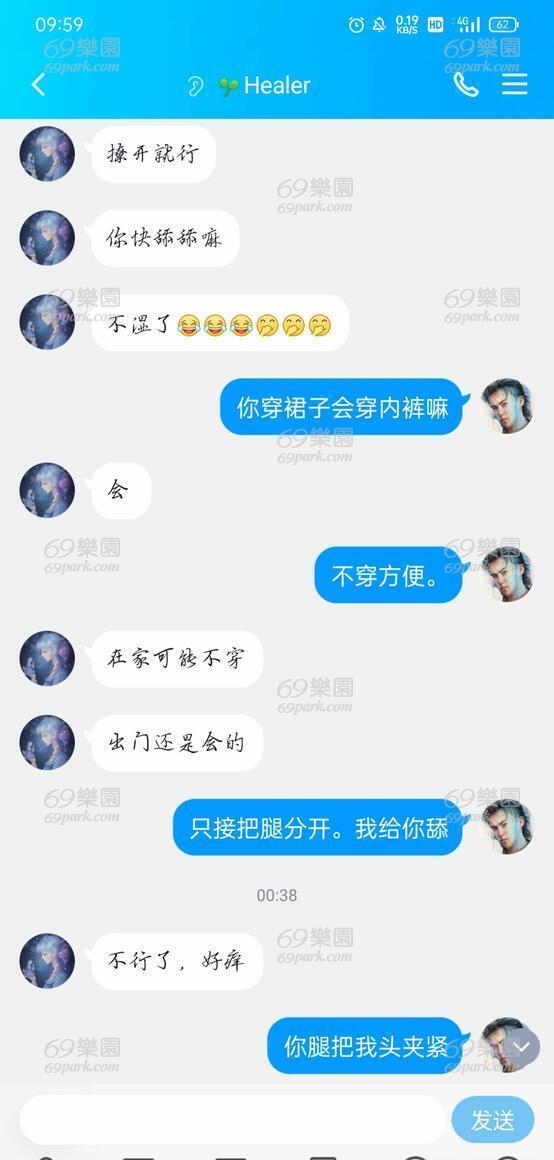Go back from the Healer chat
The image size is (554, 1160).
coord(38,85)
